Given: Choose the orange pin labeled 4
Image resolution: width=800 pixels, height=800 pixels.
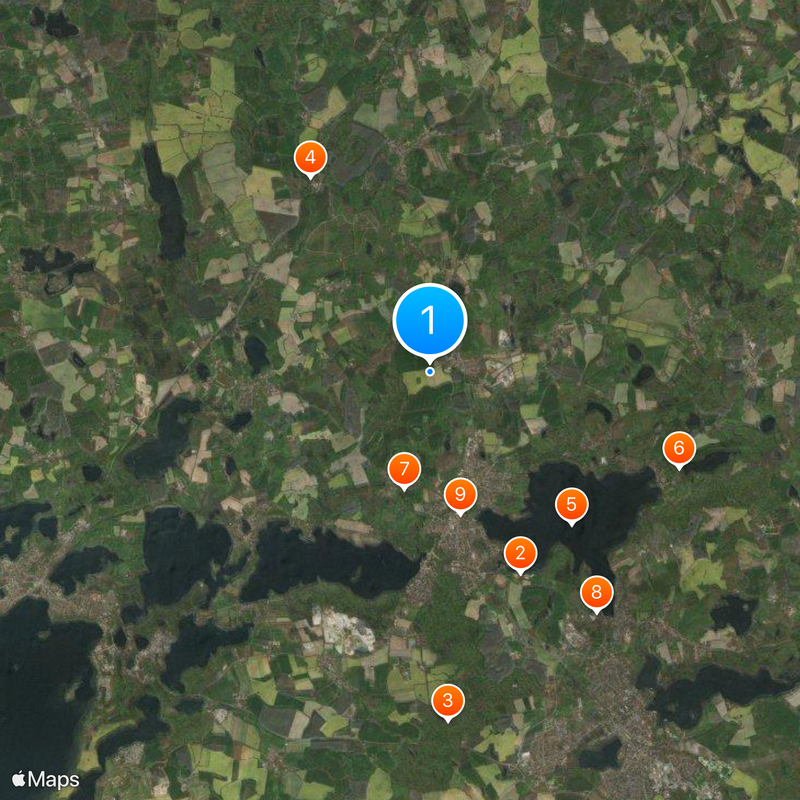Looking at the screenshot, I should (x=310, y=157).
